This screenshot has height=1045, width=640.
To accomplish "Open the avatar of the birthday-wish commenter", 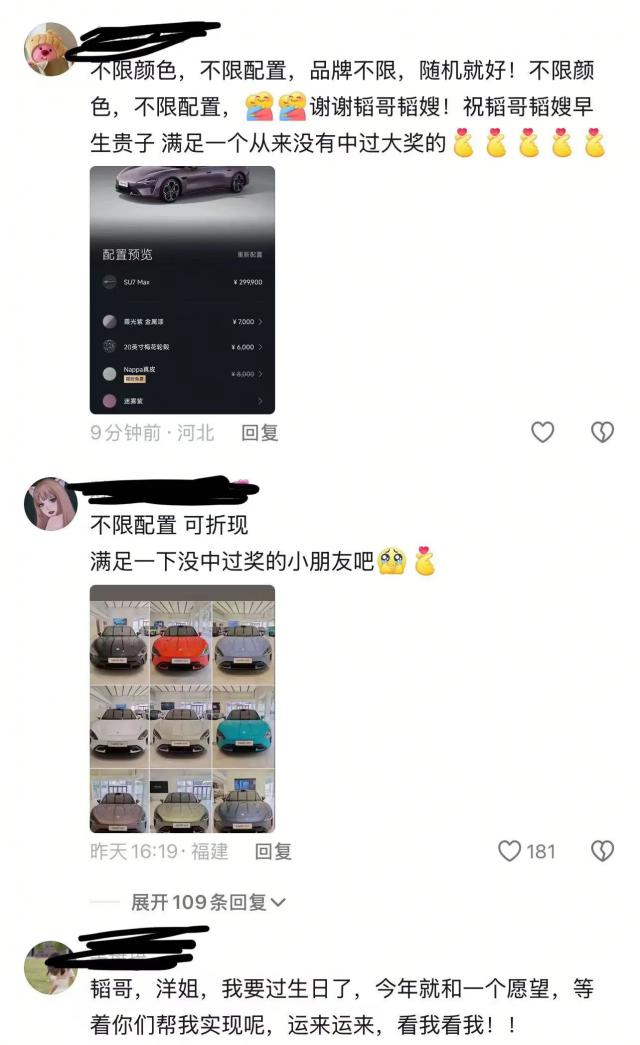I will pos(50,967).
